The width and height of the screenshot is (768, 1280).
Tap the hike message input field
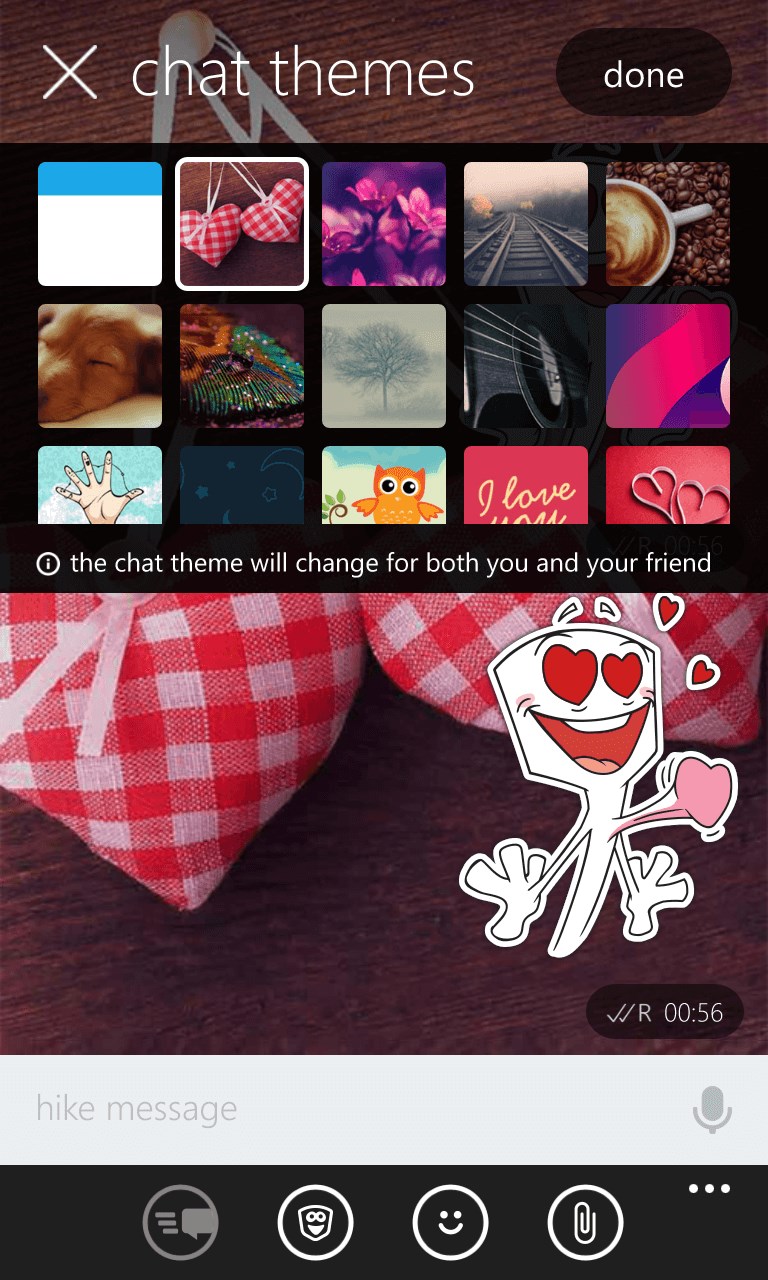click(300, 1108)
